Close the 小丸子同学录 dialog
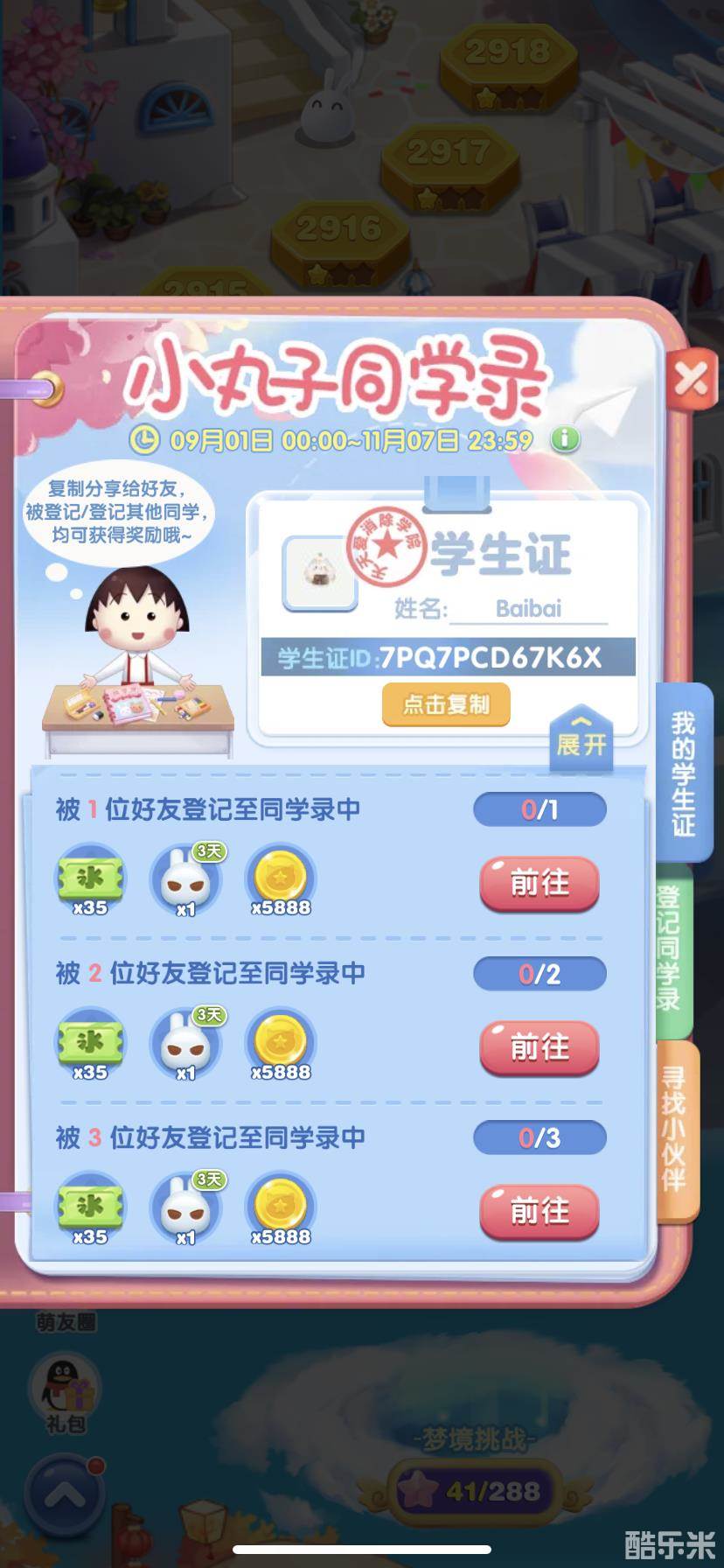This screenshot has width=724, height=1568. pyautogui.click(x=692, y=380)
